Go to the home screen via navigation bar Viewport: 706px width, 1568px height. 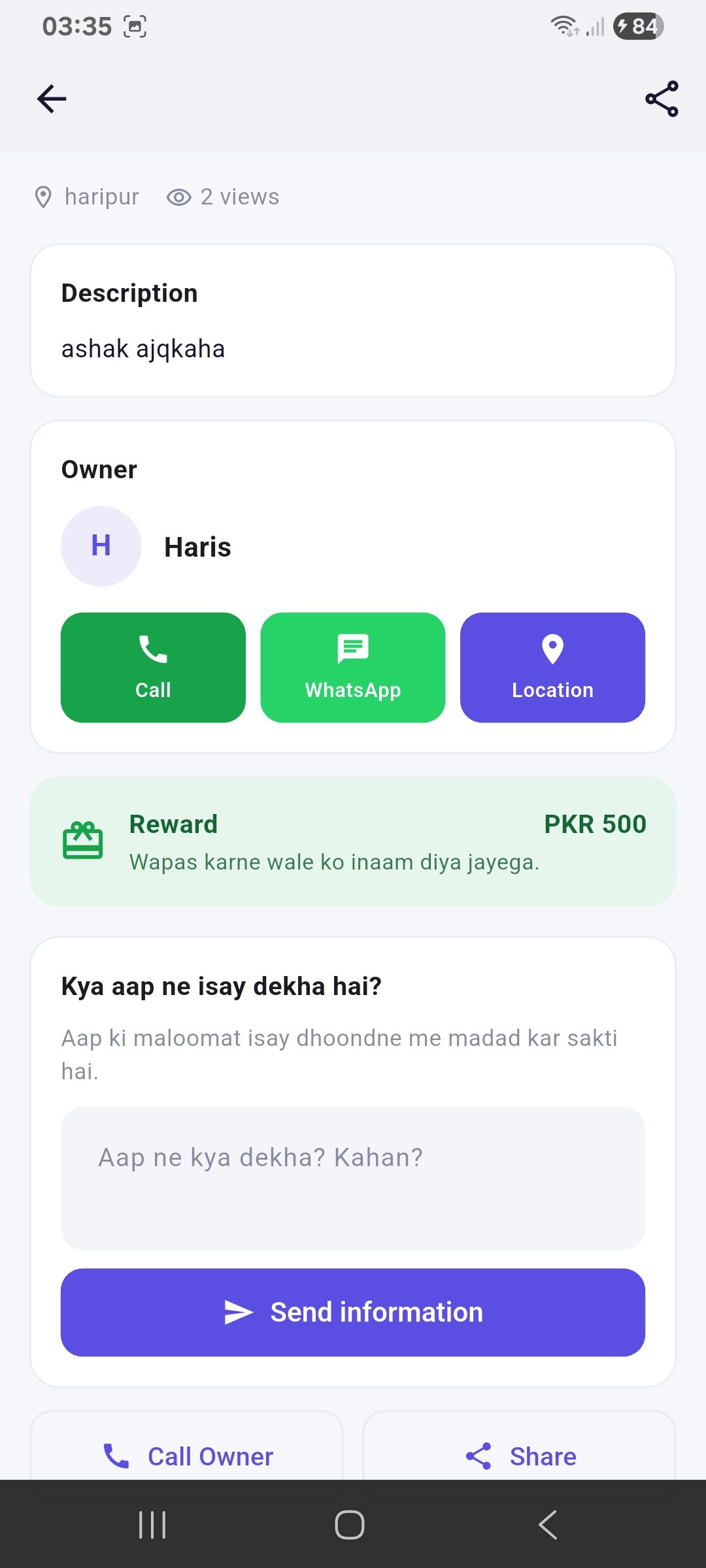click(350, 1525)
